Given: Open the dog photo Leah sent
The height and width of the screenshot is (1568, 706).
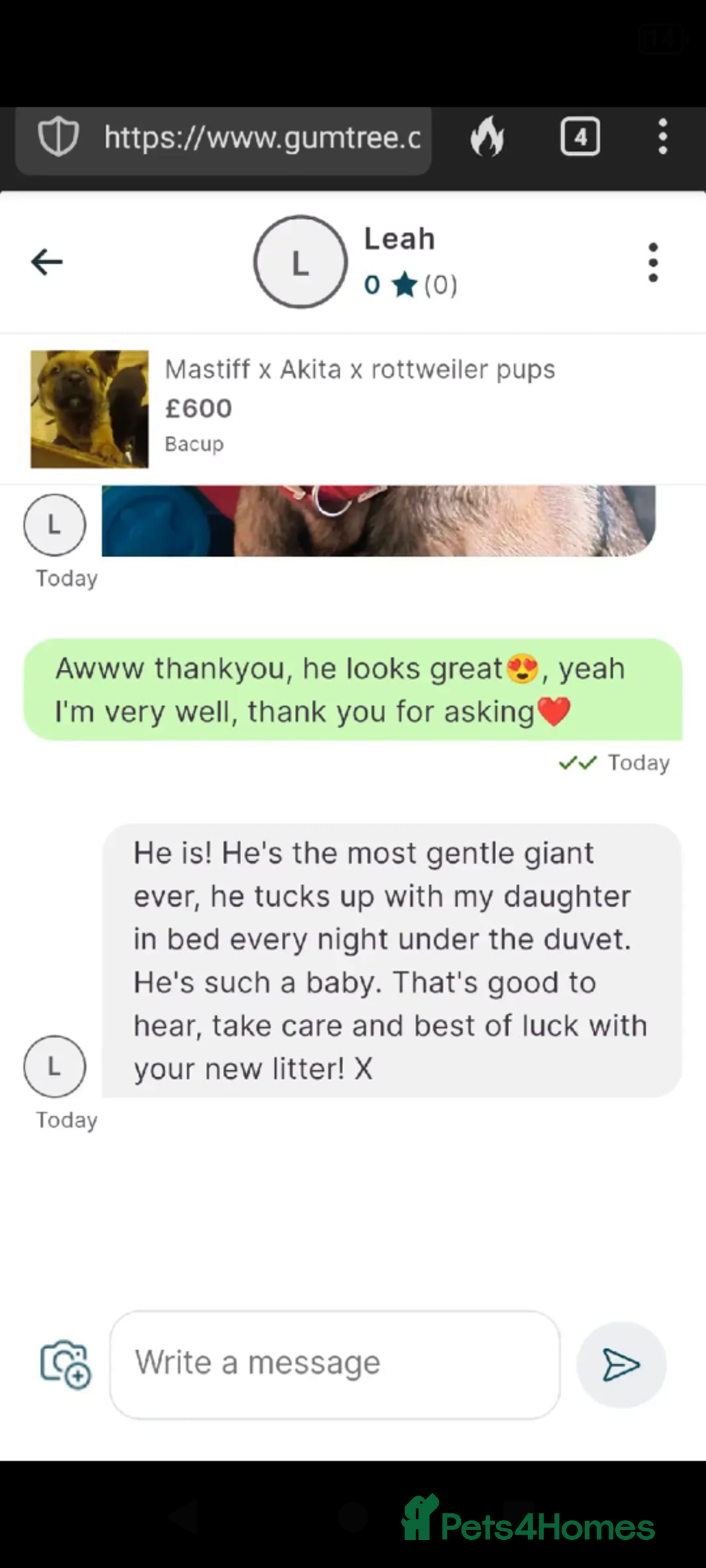Looking at the screenshot, I should [x=378, y=521].
